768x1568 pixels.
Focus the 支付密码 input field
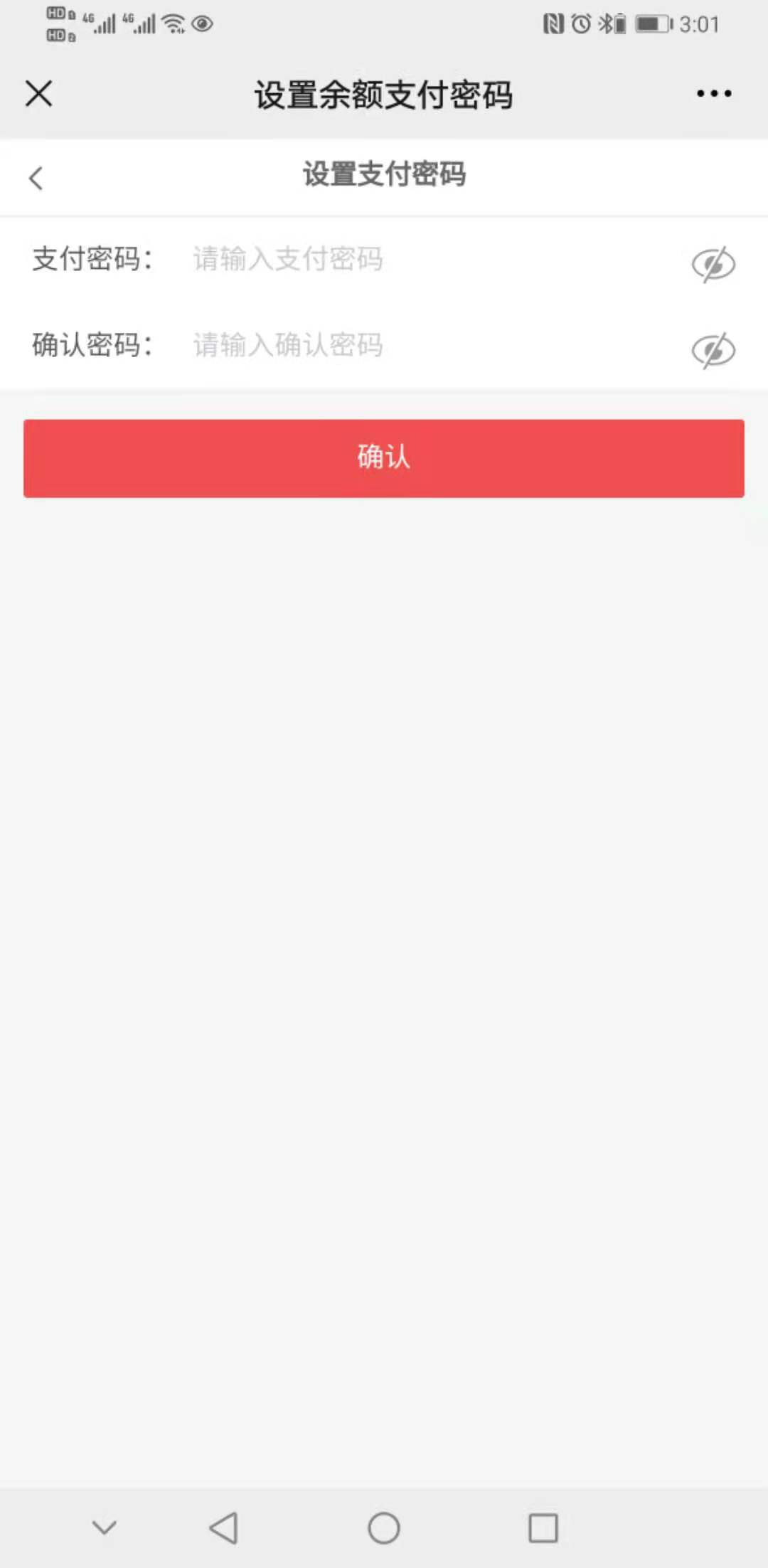coord(427,259)
